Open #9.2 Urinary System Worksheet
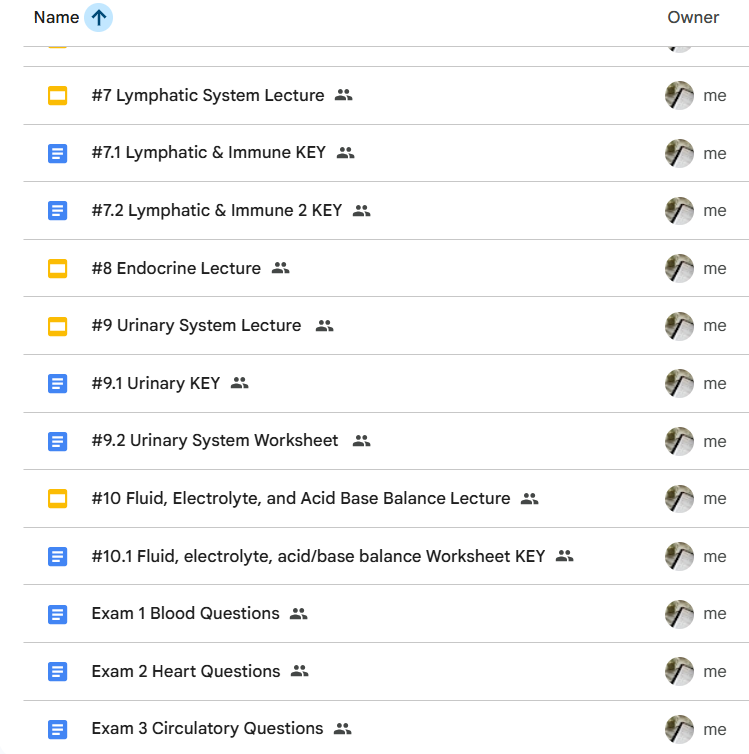The image size is (749, 754). [214, 441]
